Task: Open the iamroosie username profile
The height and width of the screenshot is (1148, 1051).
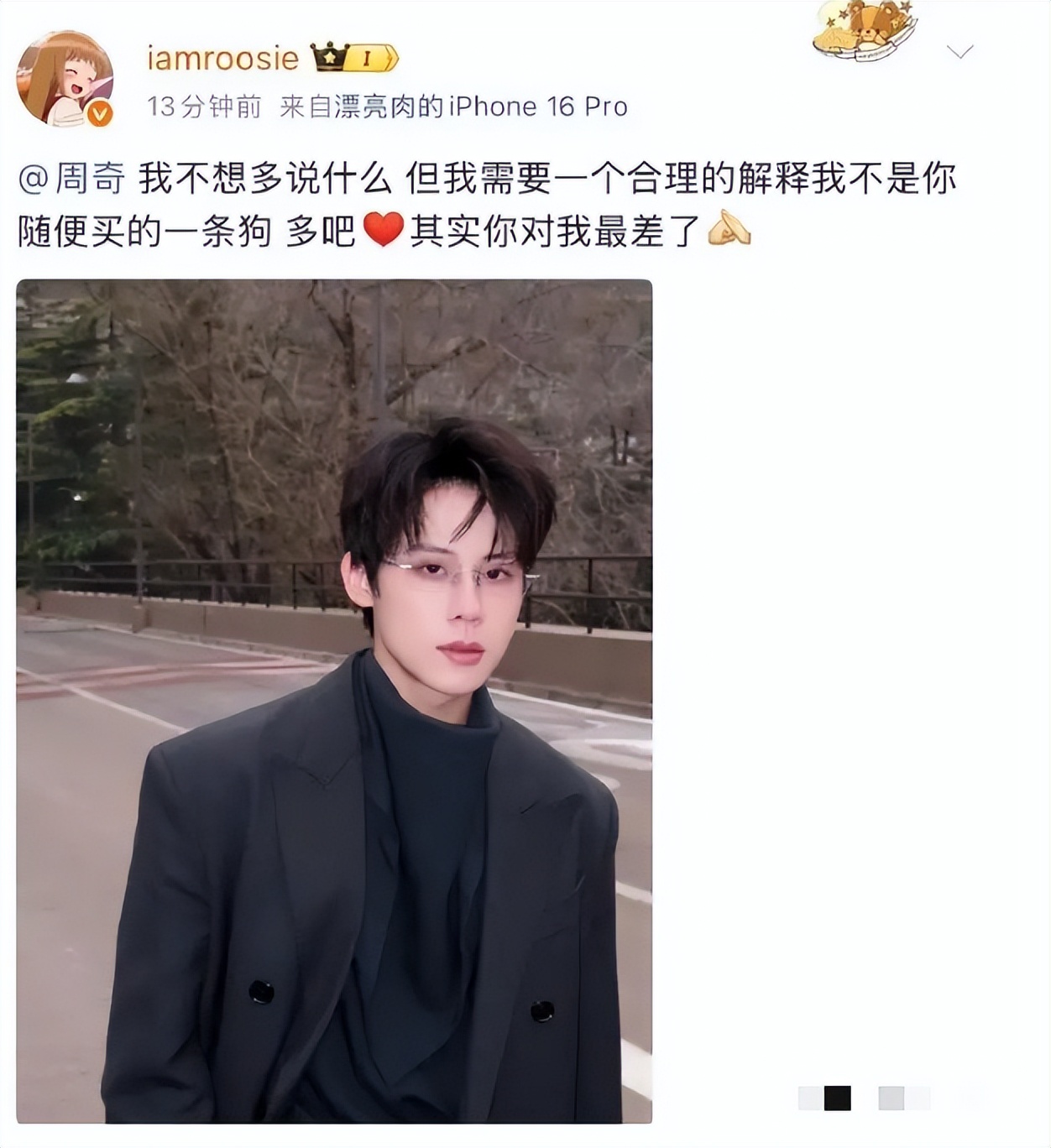Action: pos(222,58)
